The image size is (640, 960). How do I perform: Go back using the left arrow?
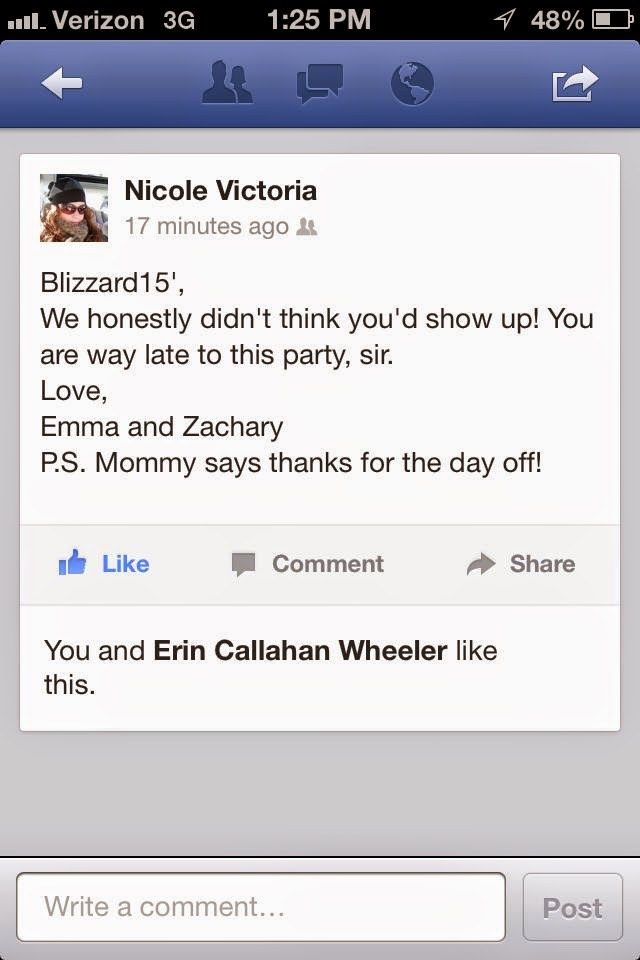(62, 84)
